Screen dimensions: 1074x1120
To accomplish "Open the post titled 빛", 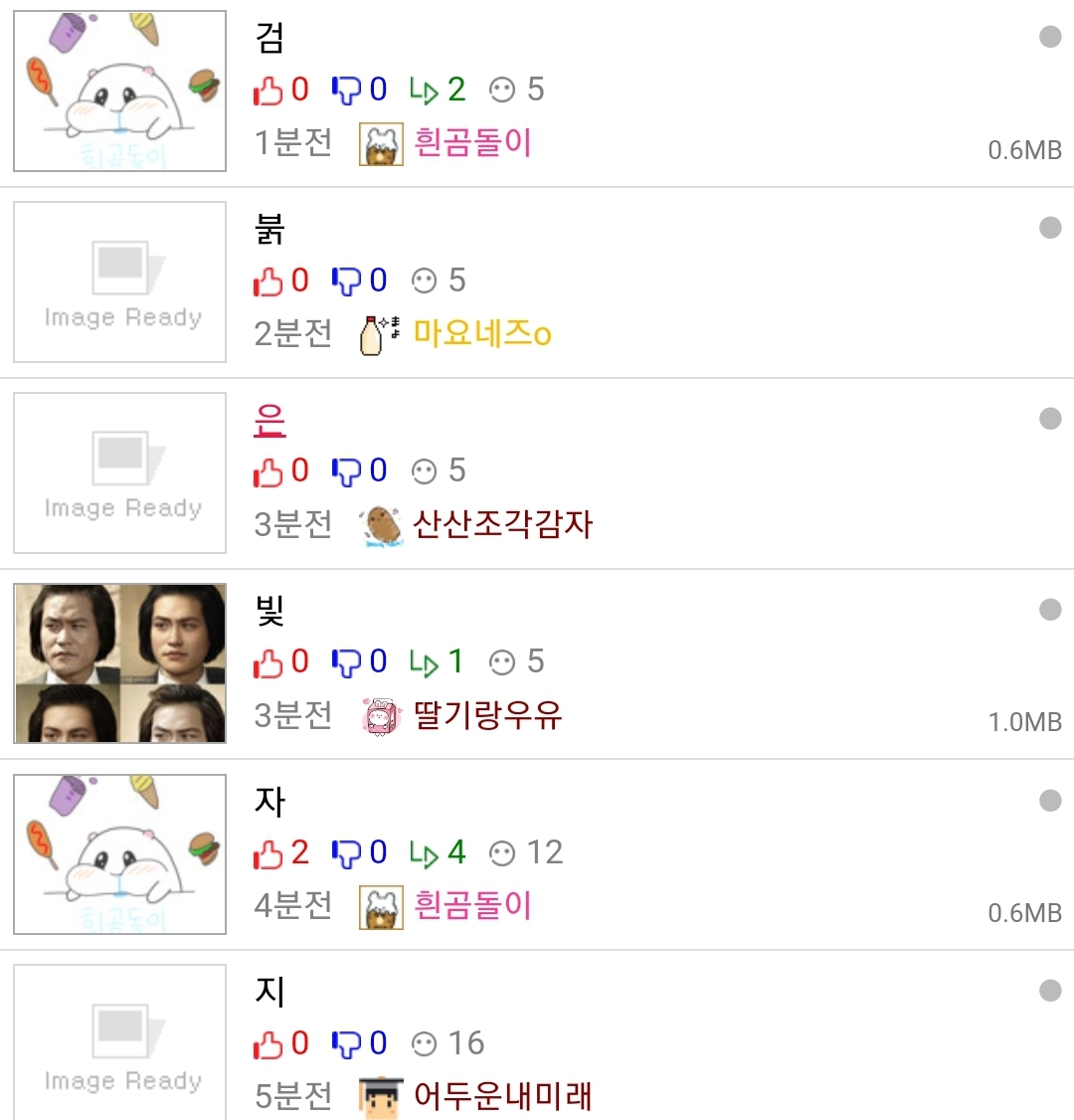I will click(x=269, y=611).
